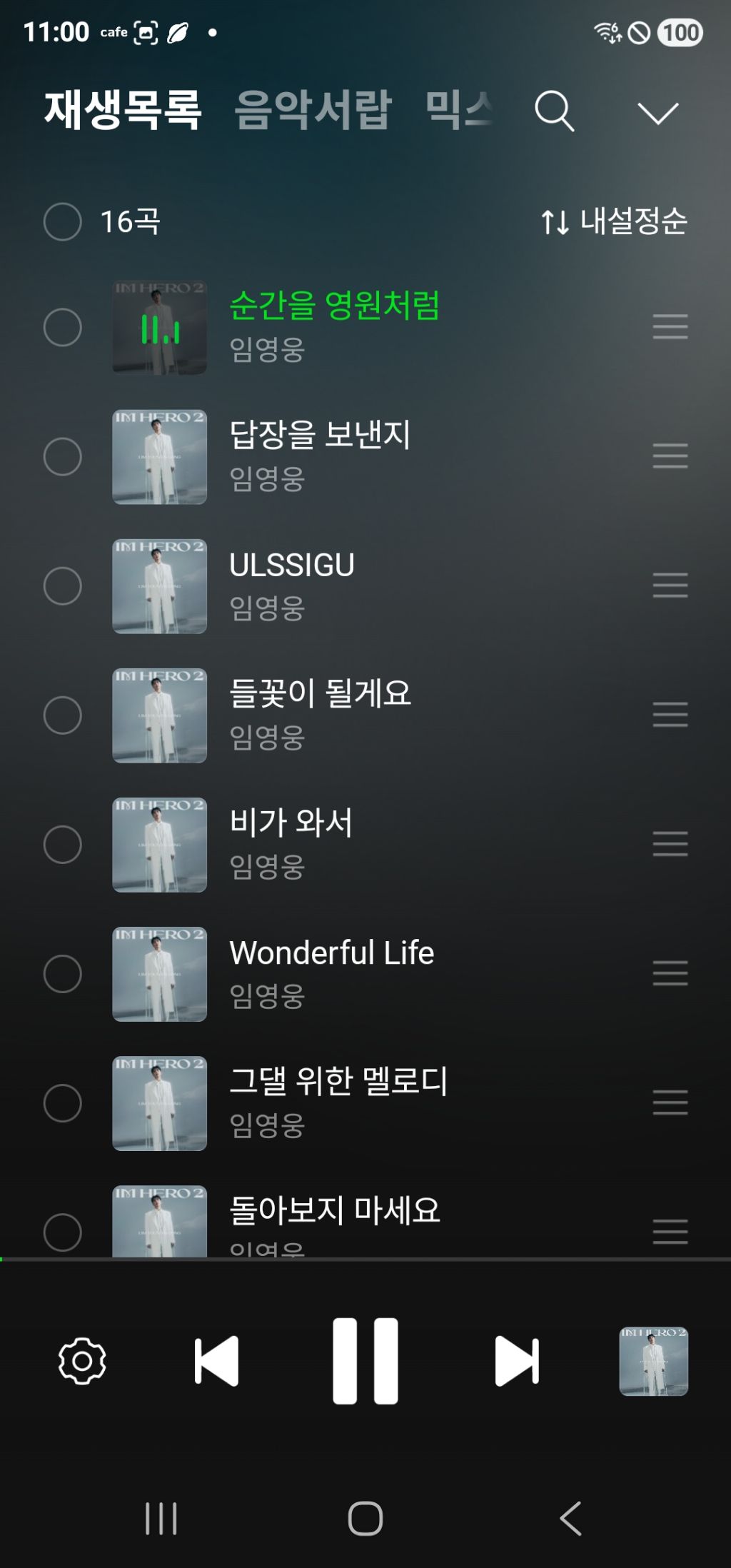Switch to the 음악서랍 tab
The height and width of the screenshot is (1568, 731).
click(313, 110)
